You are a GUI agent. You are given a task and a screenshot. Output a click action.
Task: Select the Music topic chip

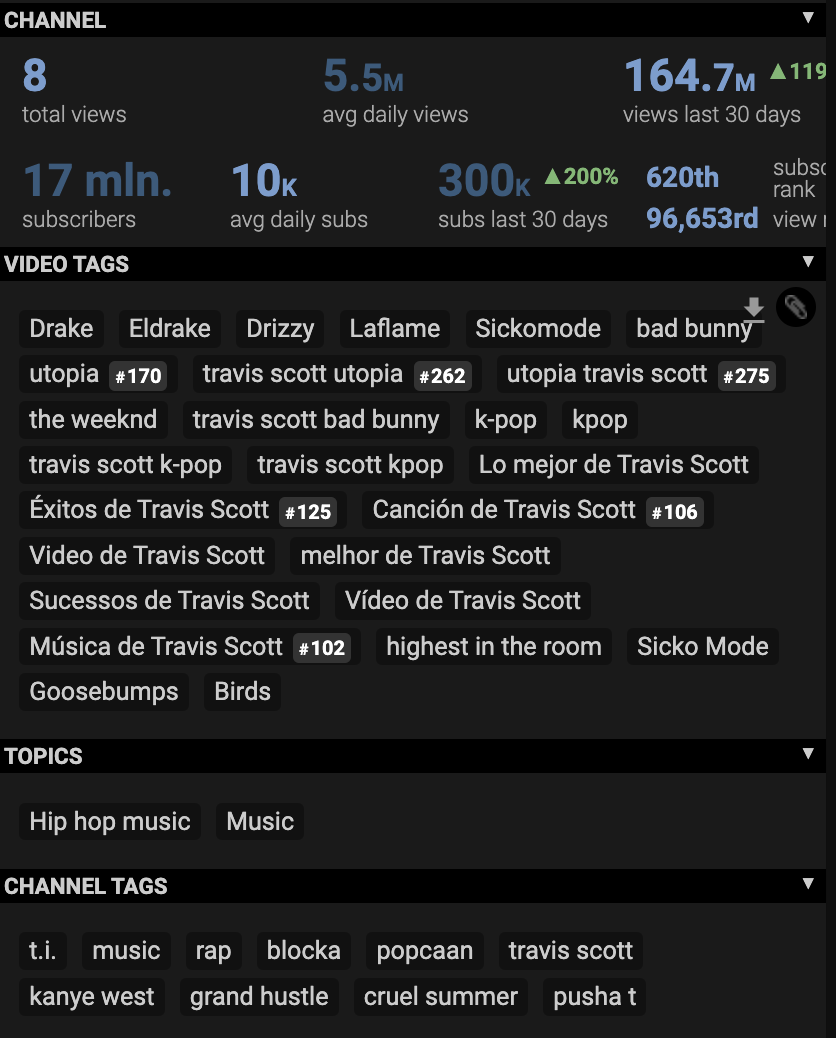(260, 822)
